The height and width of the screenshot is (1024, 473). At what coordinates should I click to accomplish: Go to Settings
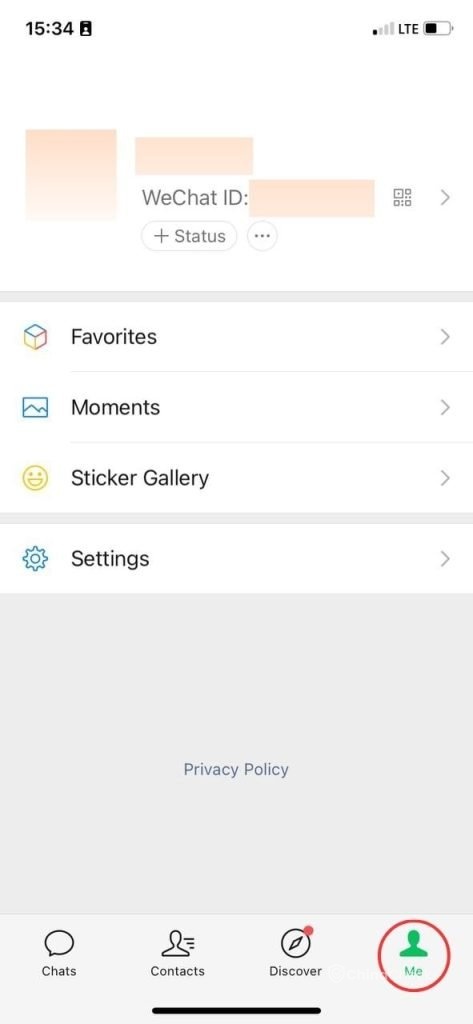click(236, 559)
